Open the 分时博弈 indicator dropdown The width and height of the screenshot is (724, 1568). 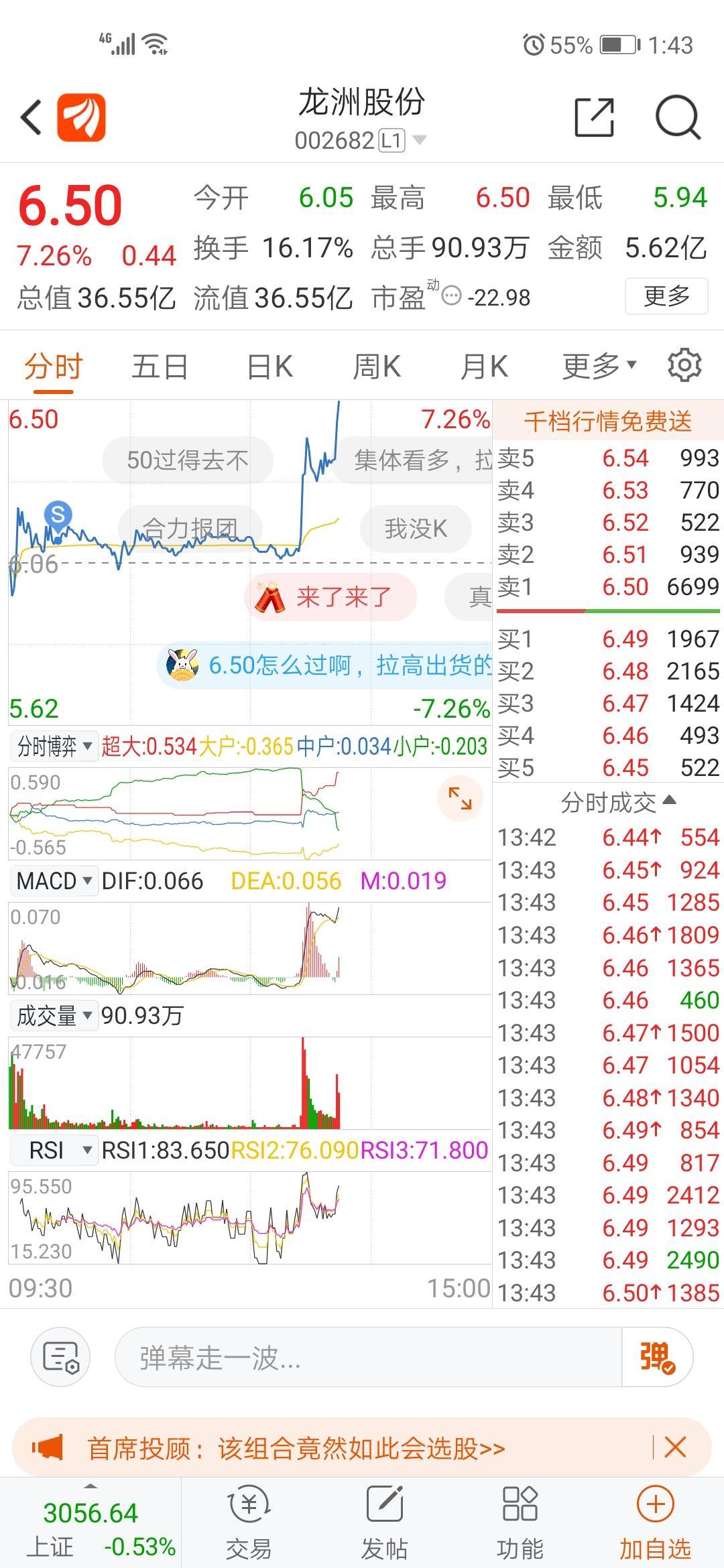[x=54, y=746]
